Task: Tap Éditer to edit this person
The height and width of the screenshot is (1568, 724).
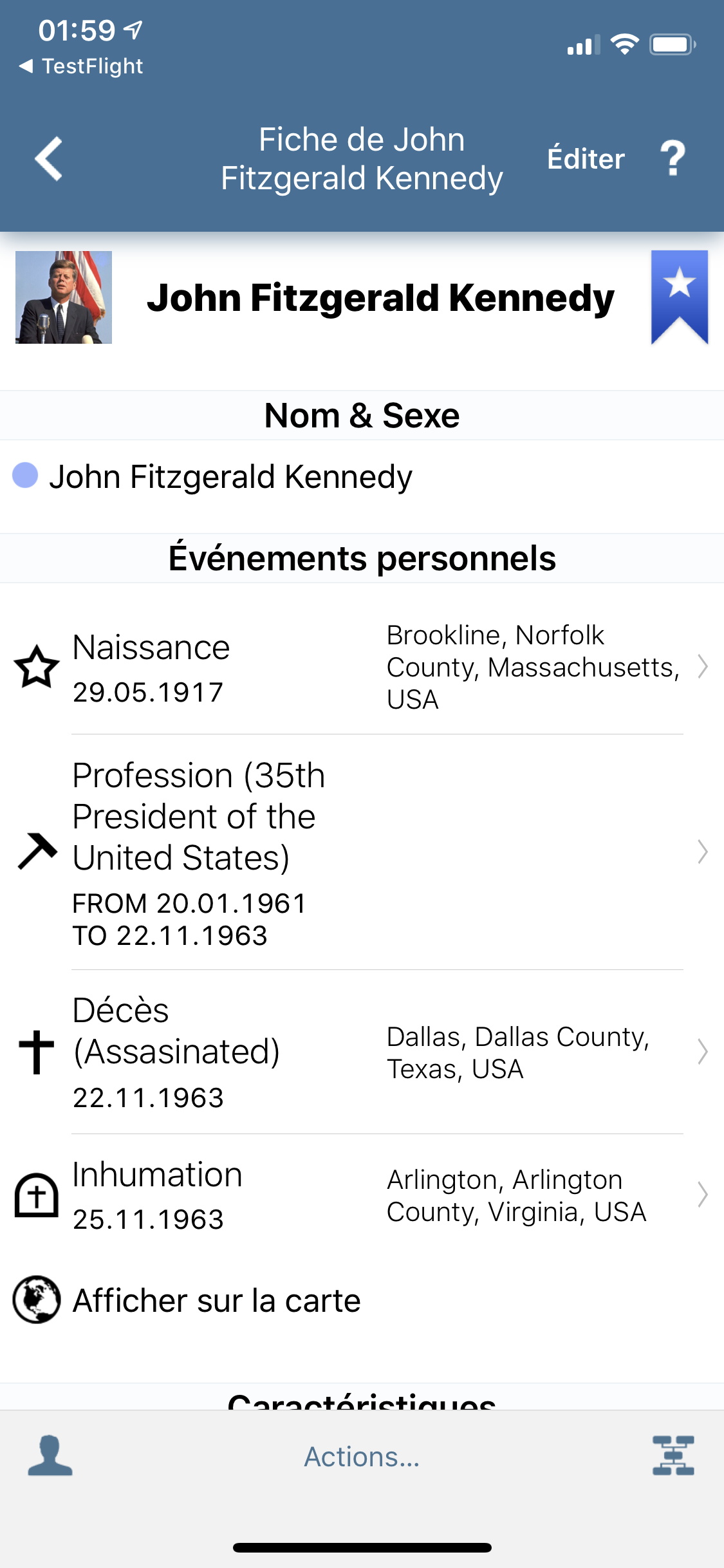Action: click(x=586, y=158)
